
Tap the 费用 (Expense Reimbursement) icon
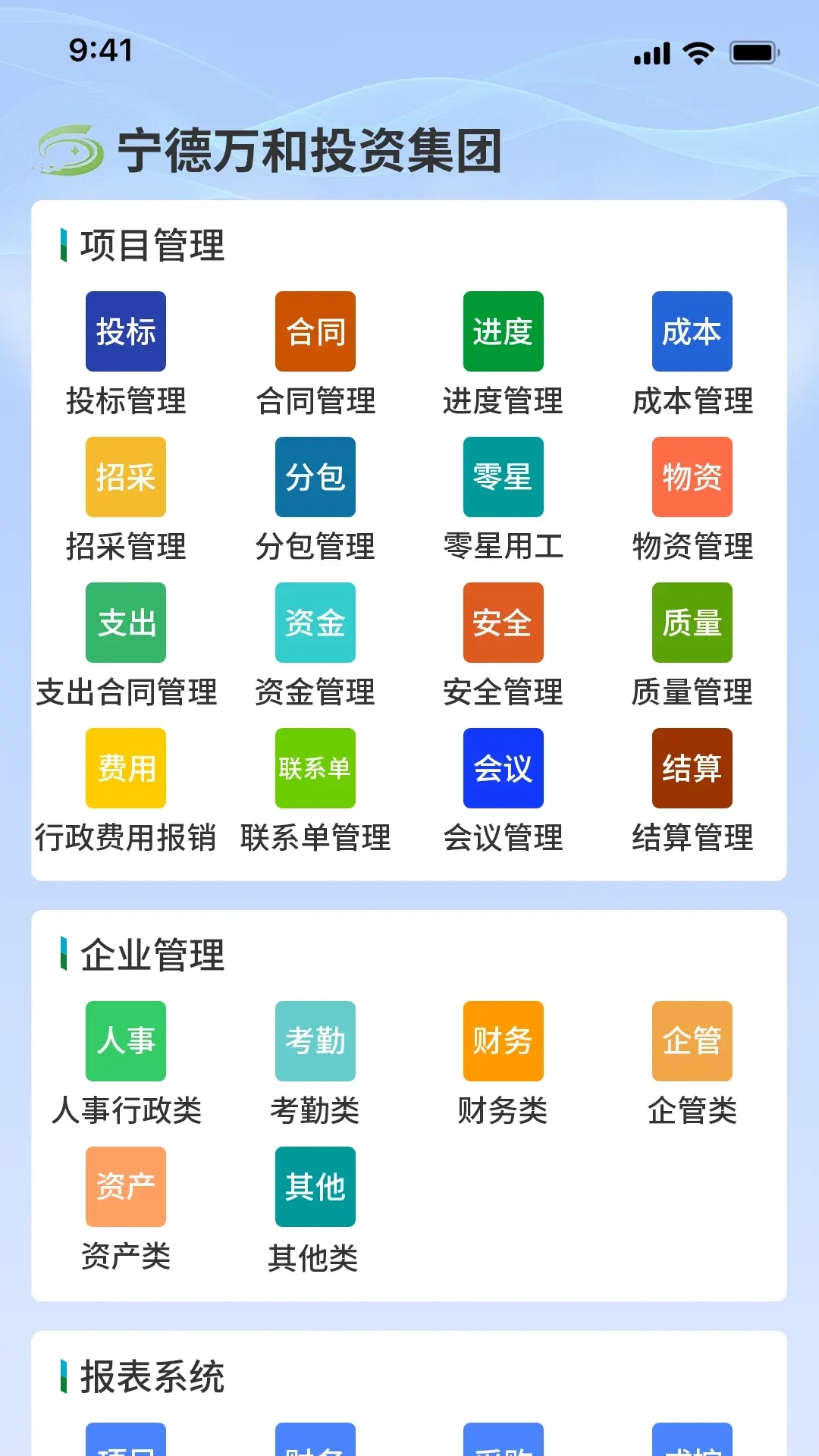[125, 767]
